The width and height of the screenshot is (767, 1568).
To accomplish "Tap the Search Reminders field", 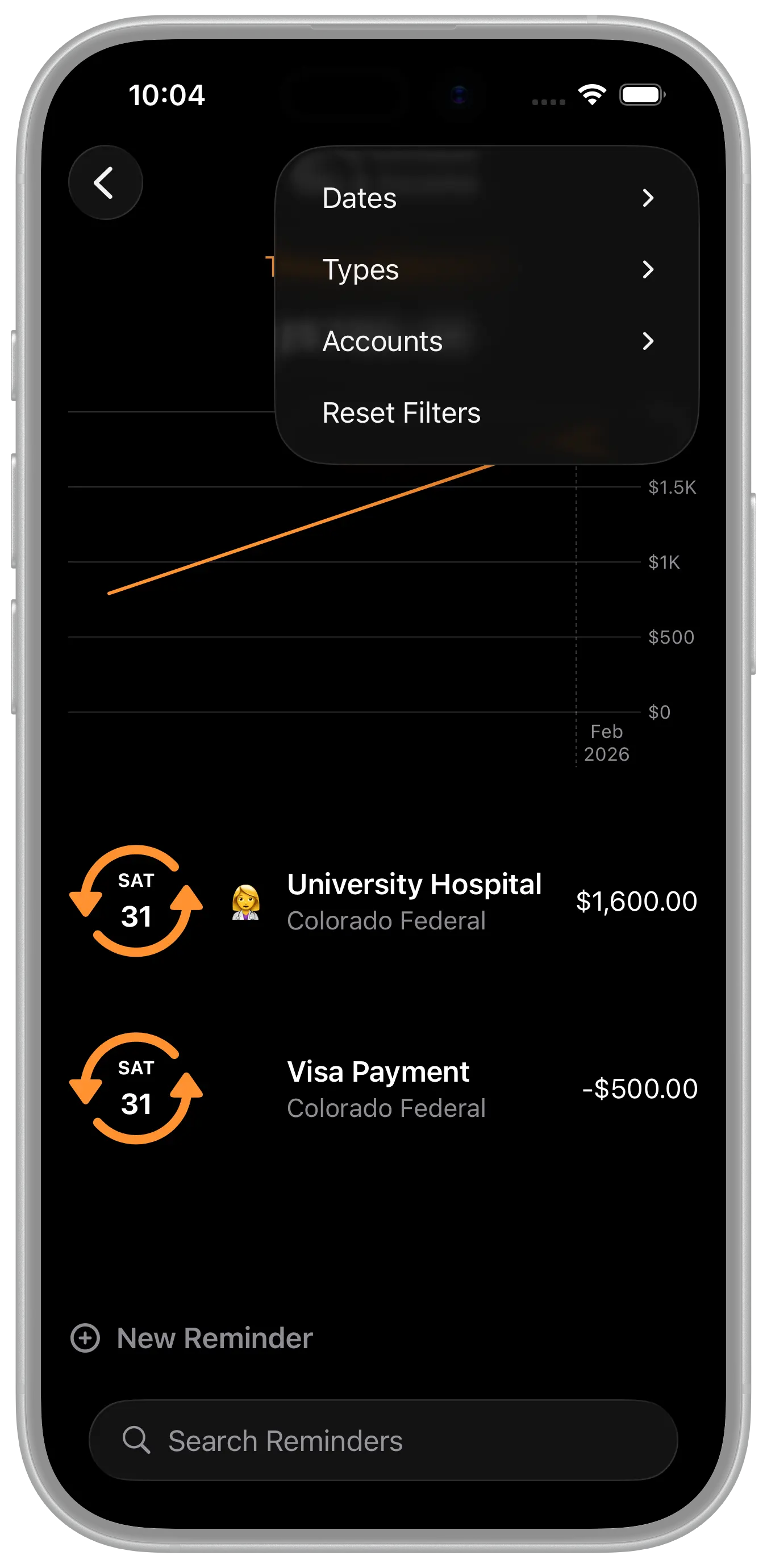I will click(383, 1441).
